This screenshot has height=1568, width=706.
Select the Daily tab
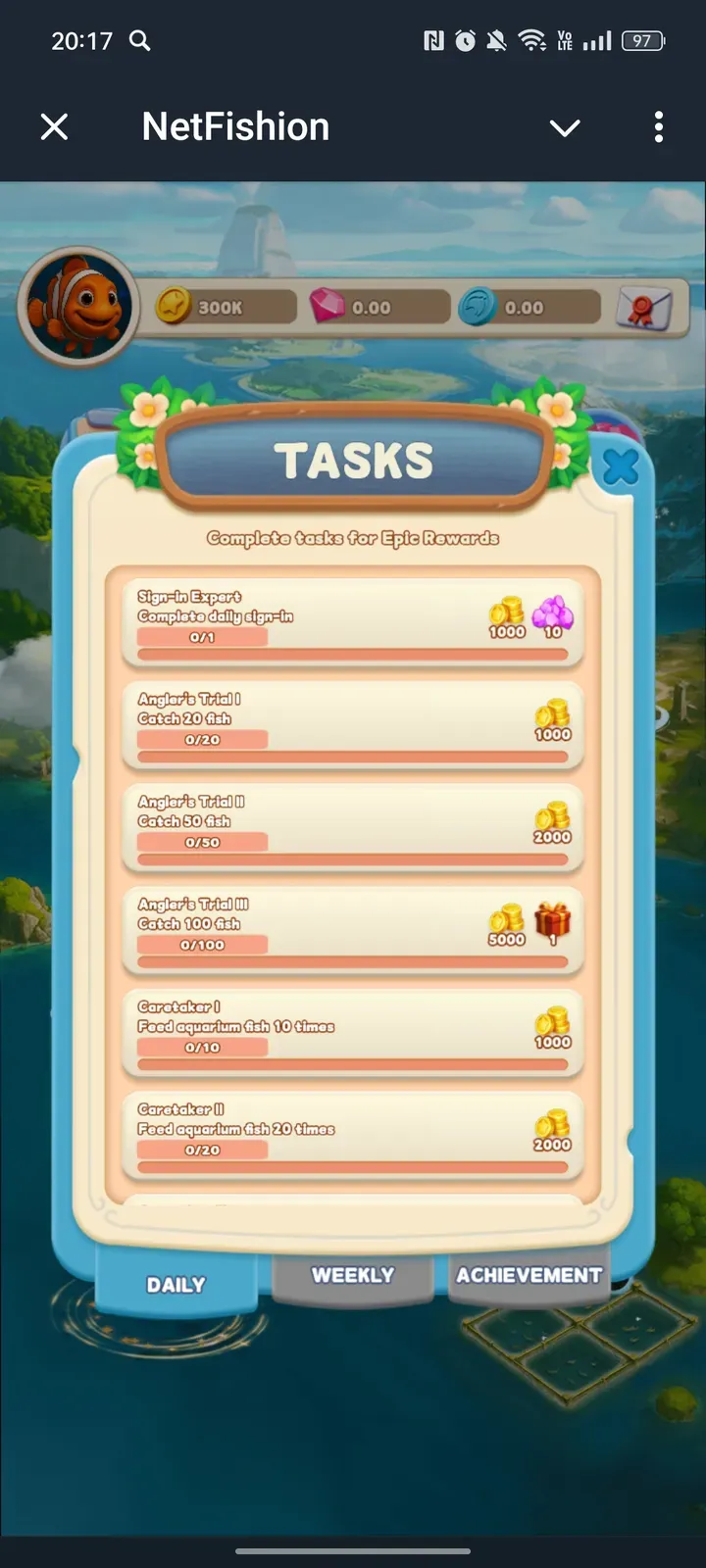176,1284
